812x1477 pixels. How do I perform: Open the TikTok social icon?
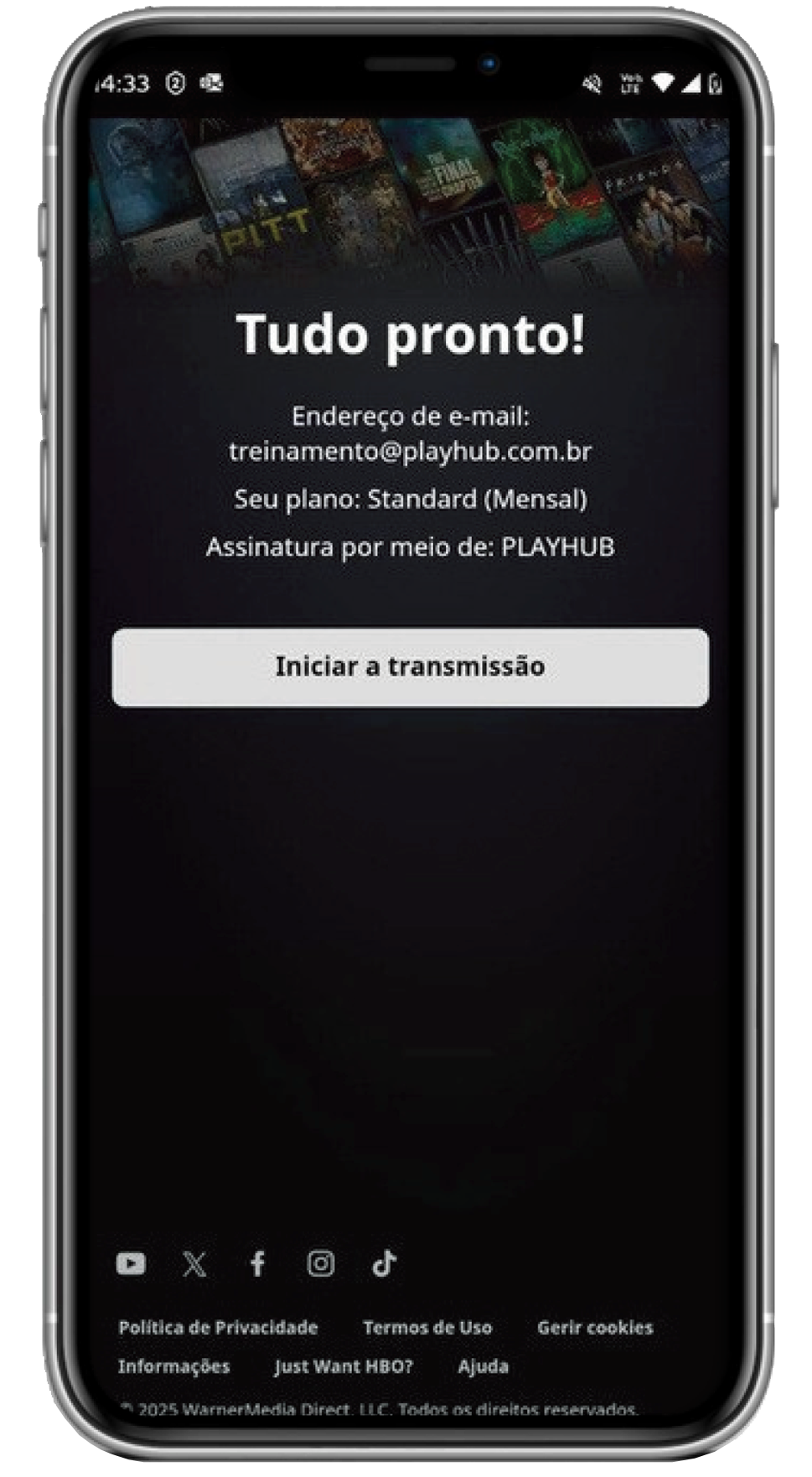pos(385,1263)
